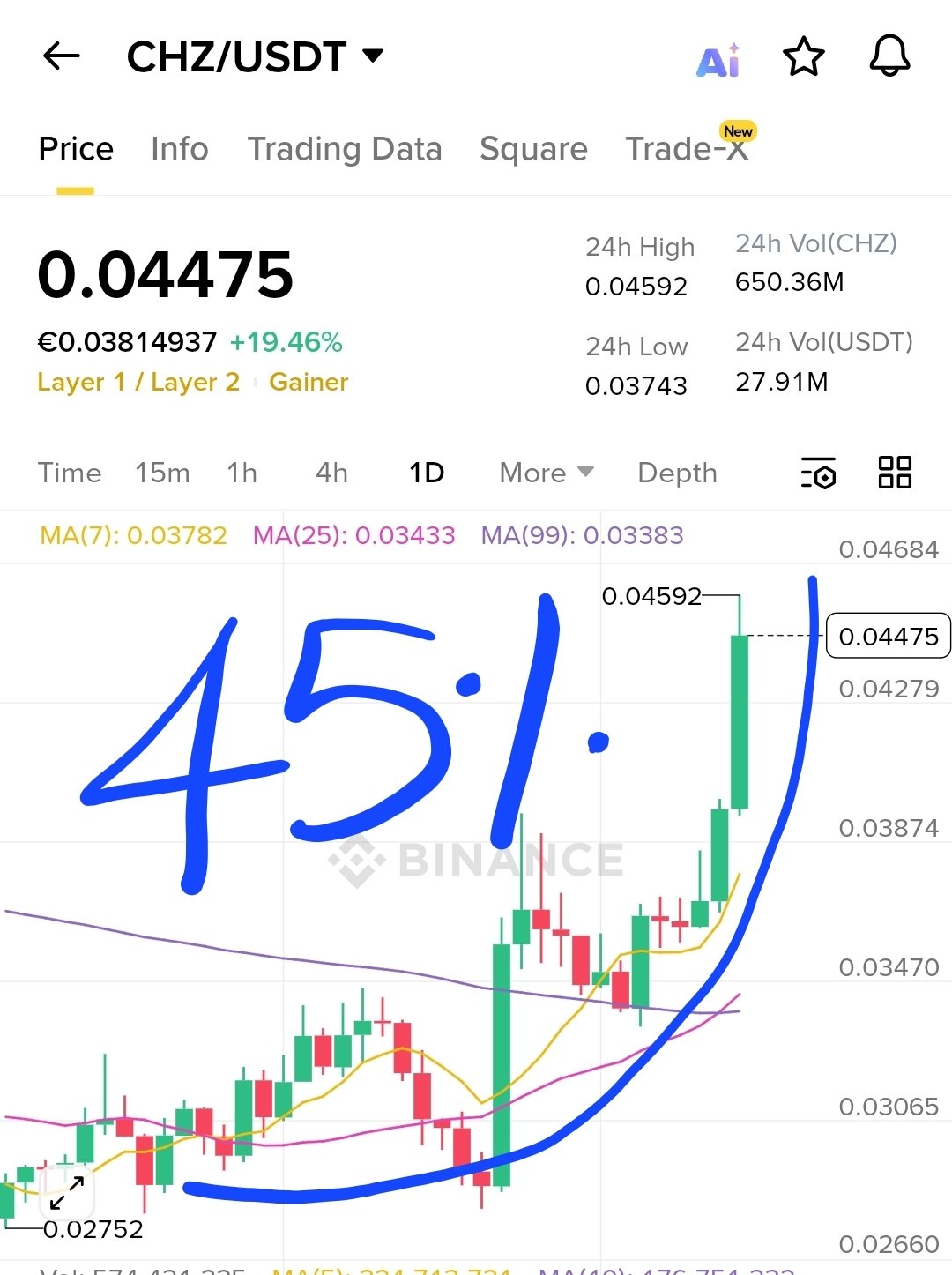
Task: Select the 1h interval
Action: point(242,473)
